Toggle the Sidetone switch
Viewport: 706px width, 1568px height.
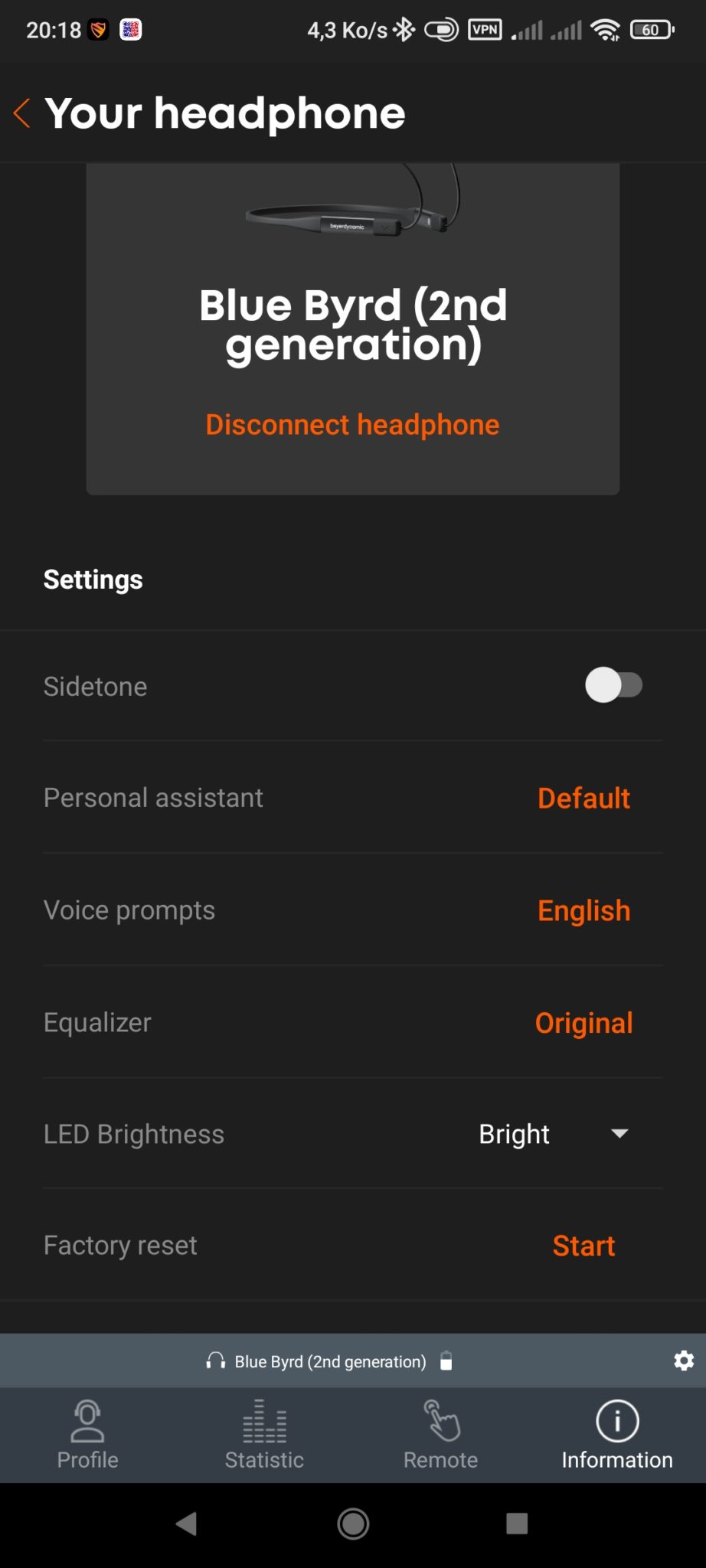613,685
